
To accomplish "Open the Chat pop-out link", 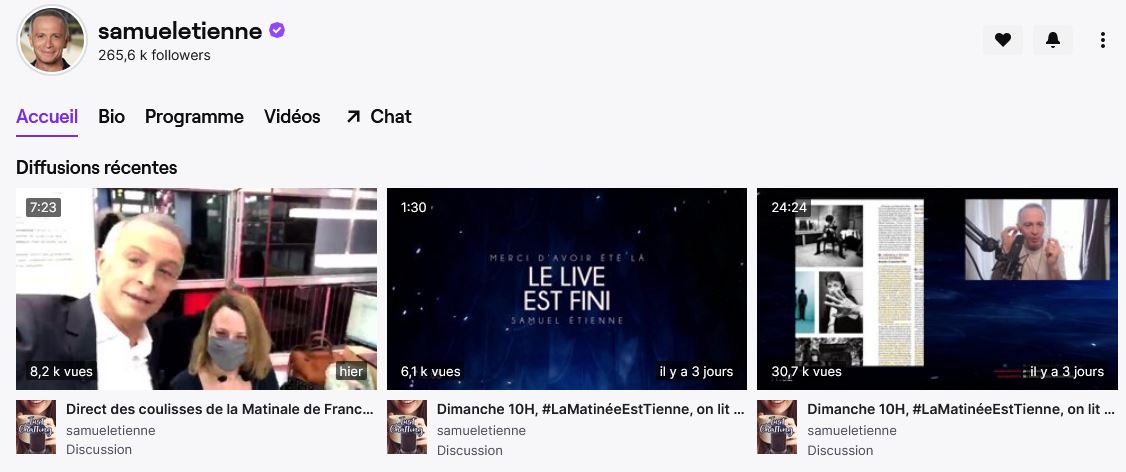I will click(379, 117).
